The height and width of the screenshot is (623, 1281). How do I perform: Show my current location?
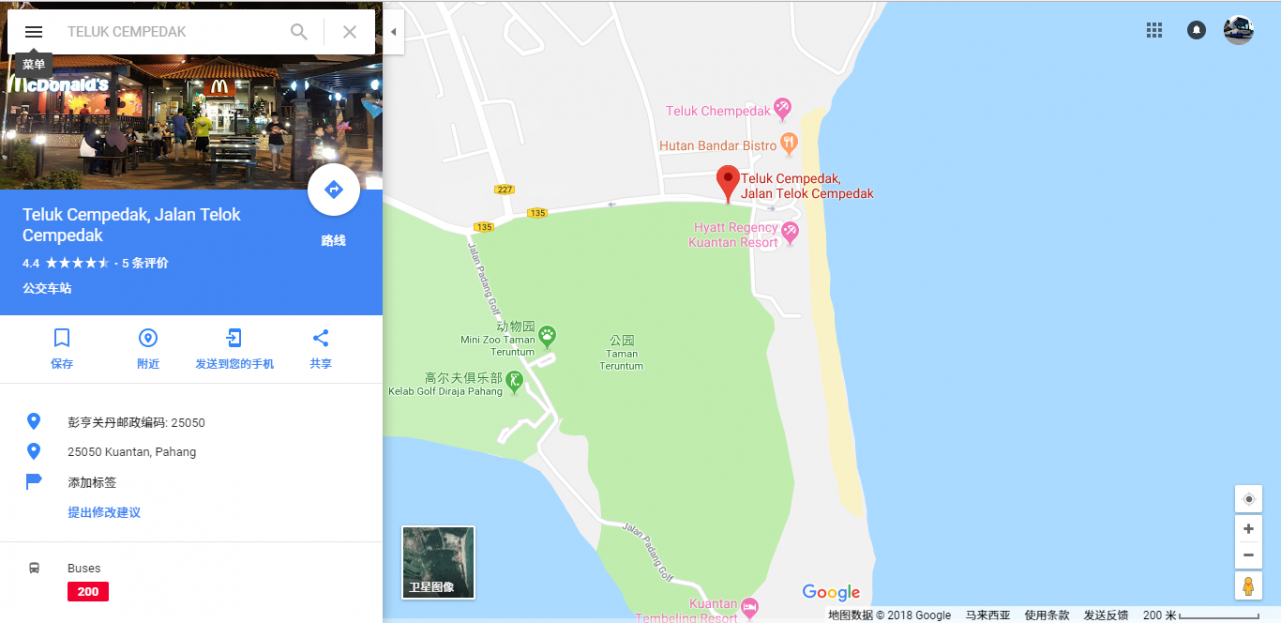[x=1248, y=499]
